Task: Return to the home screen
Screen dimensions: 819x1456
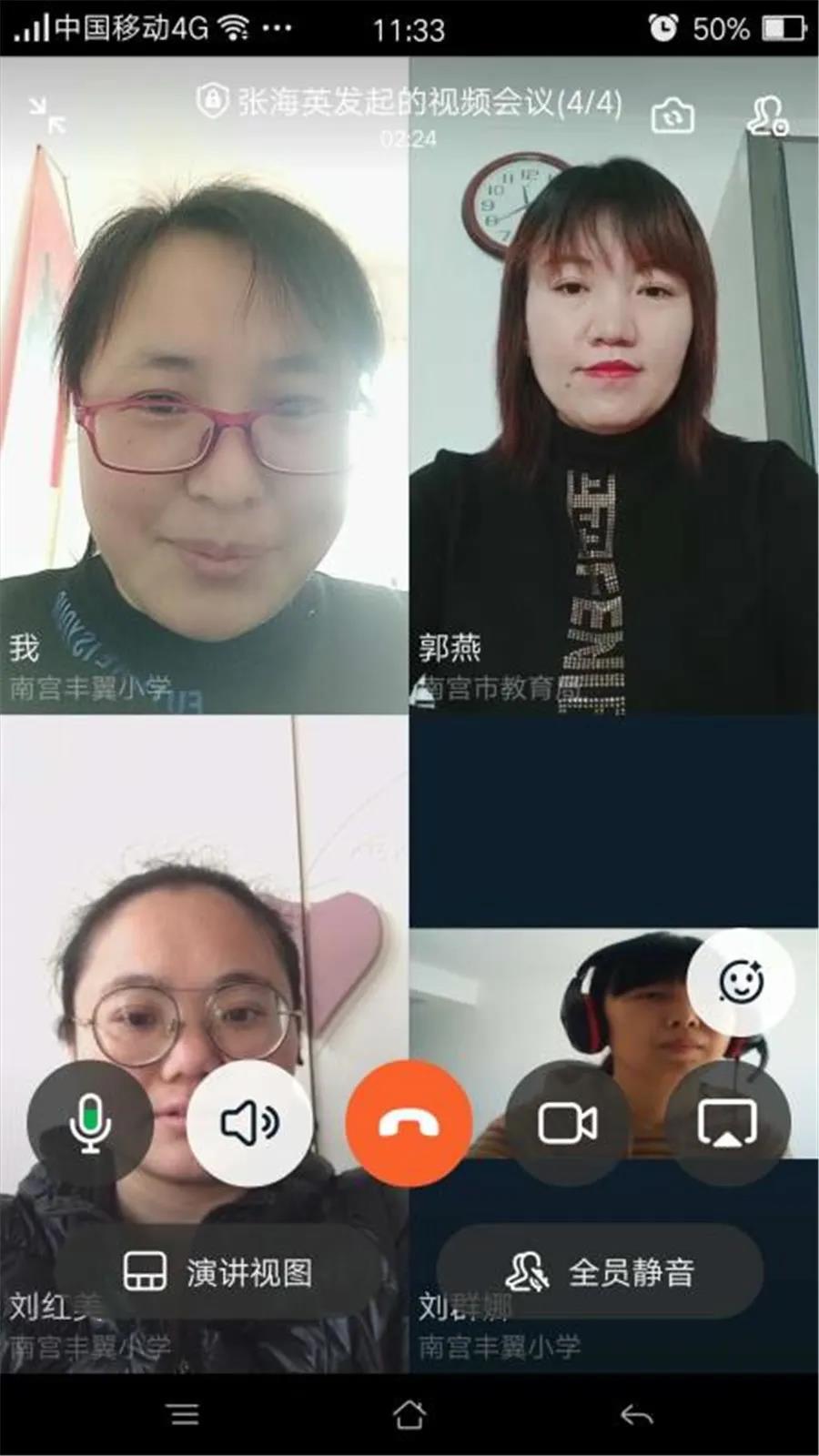Action: 409,1415
